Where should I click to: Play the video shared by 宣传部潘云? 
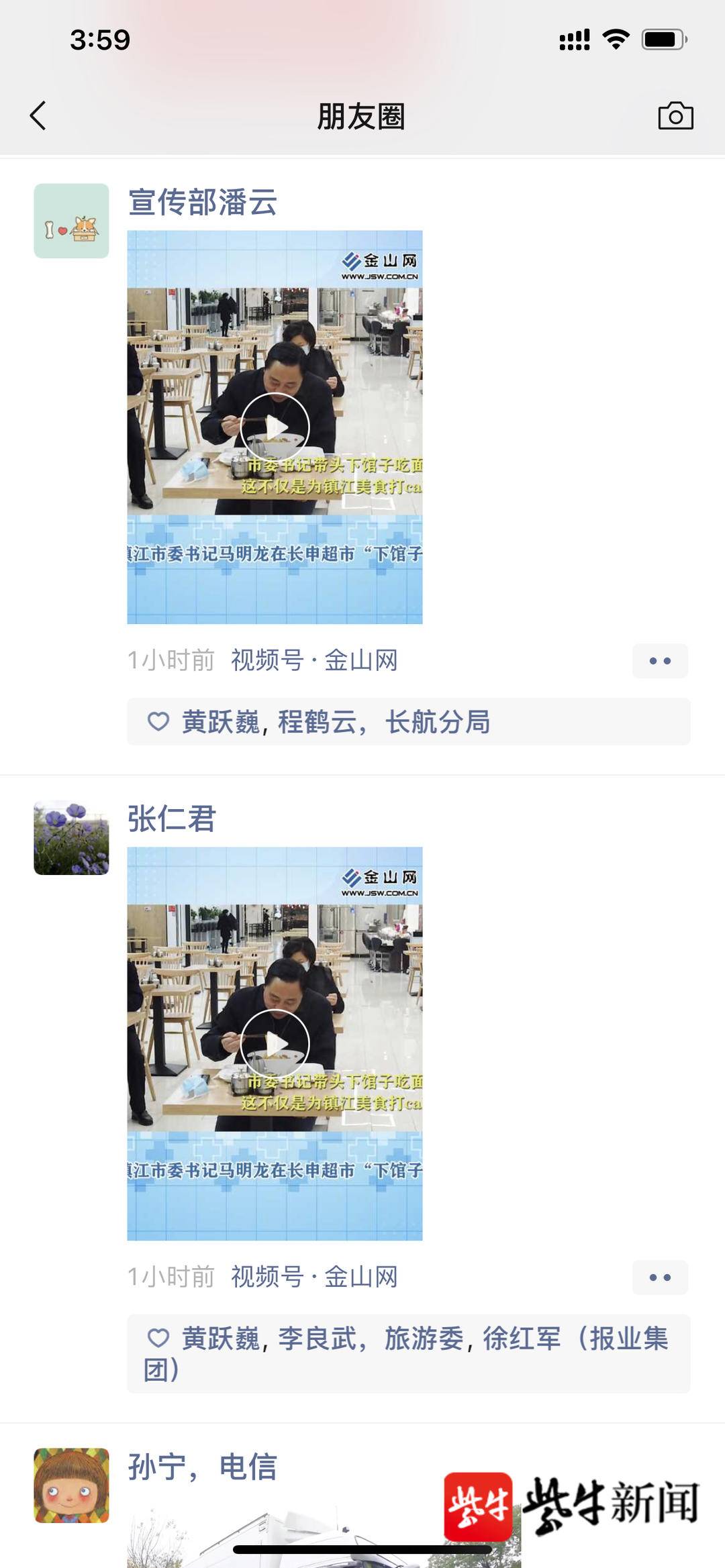pos(275,427)
